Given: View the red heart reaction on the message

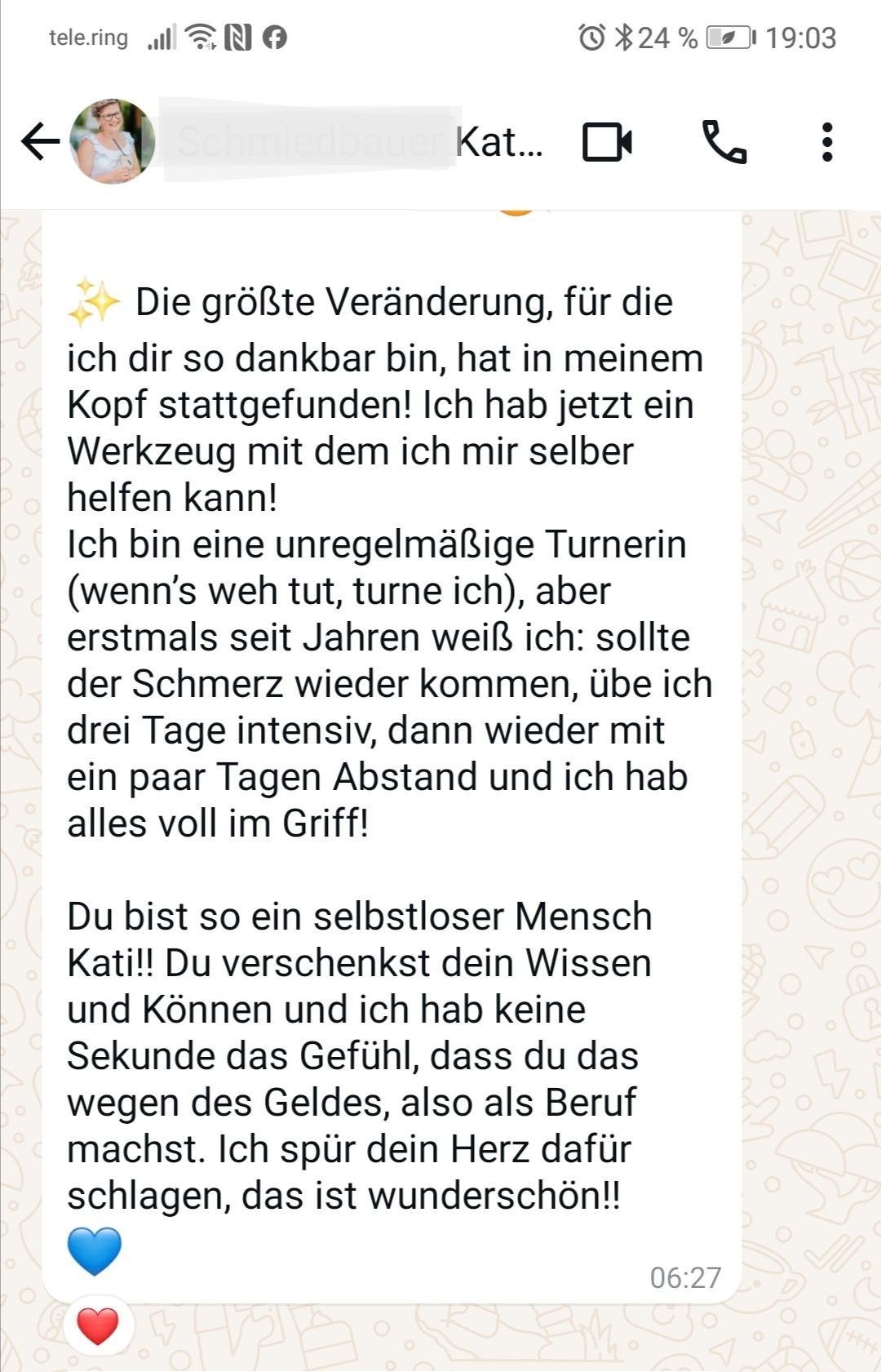Looking at the screenshot, I should (98, 1325).
